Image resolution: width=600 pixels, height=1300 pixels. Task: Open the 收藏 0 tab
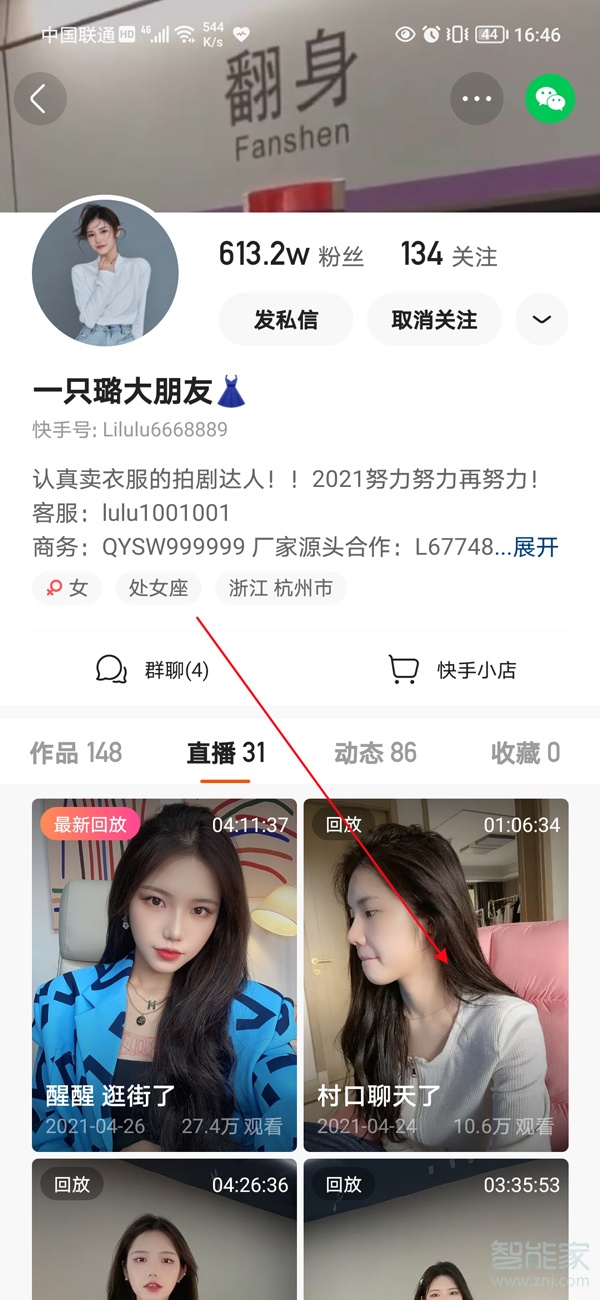point(525,753)
